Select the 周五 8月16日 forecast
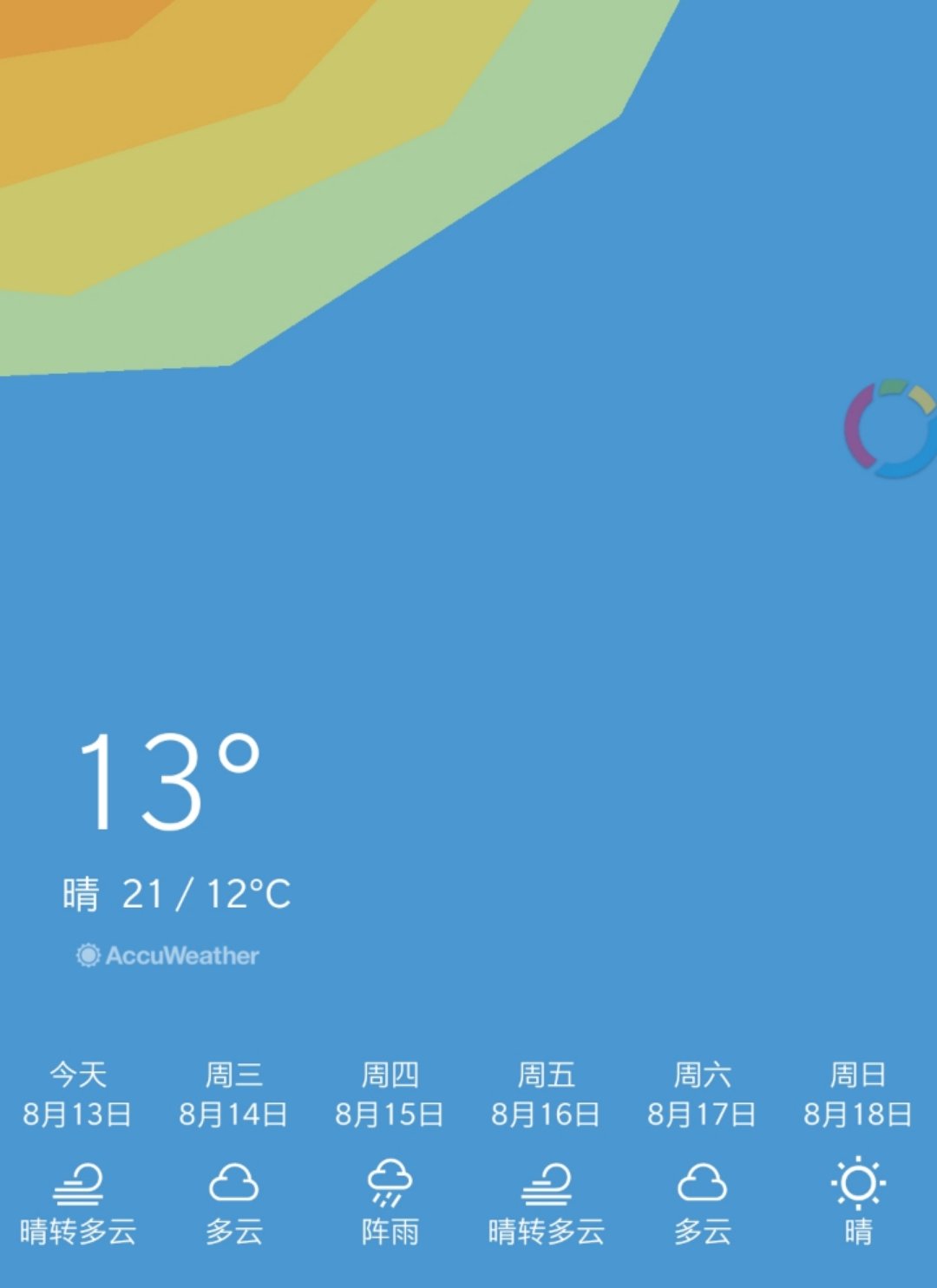The image size is (937, 1288). click(546, 1153)
